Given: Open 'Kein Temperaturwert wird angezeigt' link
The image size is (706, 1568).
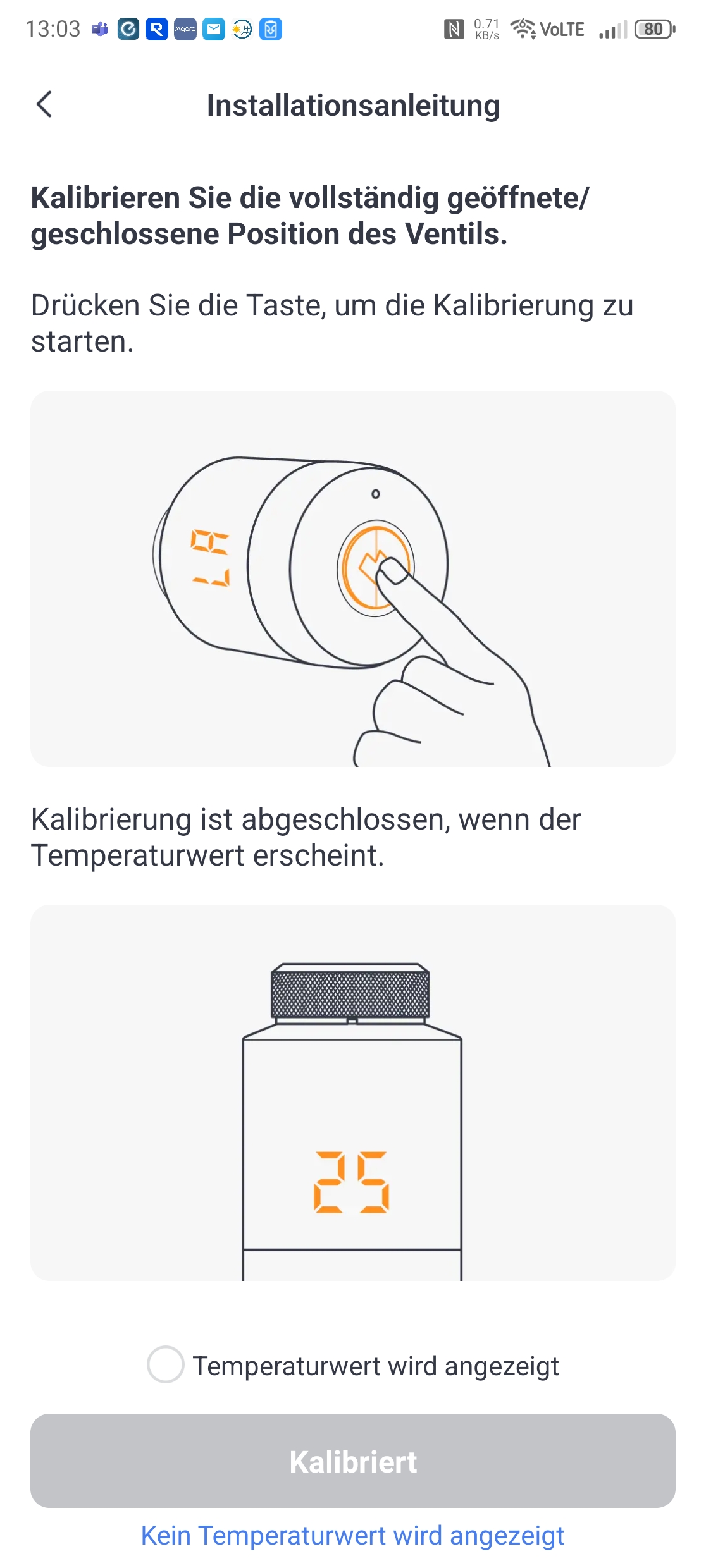Looking at the screenshot, I should (x=353, y=1535).
